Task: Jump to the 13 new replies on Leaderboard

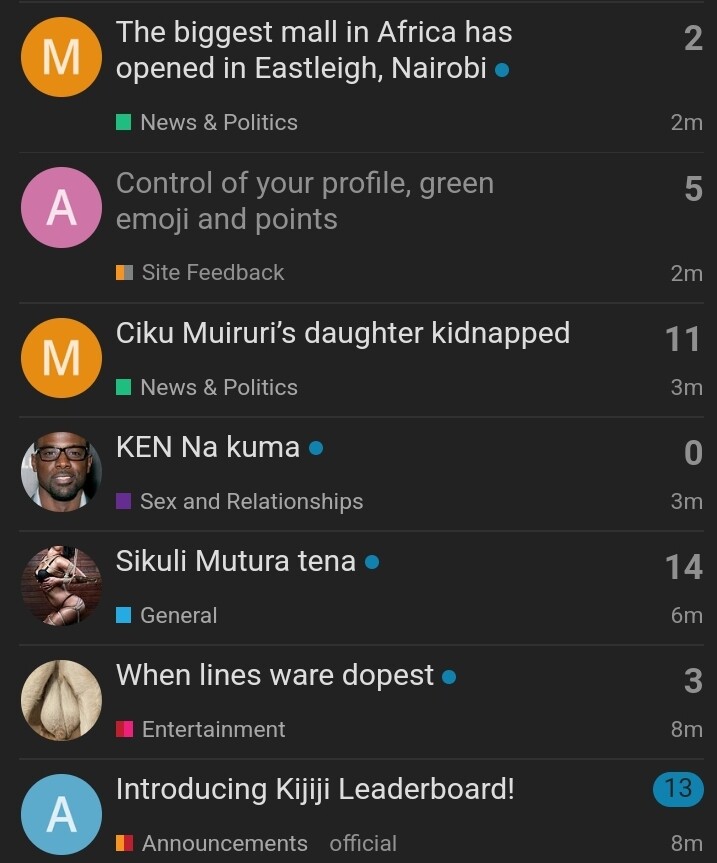Action: coord(677,789)
